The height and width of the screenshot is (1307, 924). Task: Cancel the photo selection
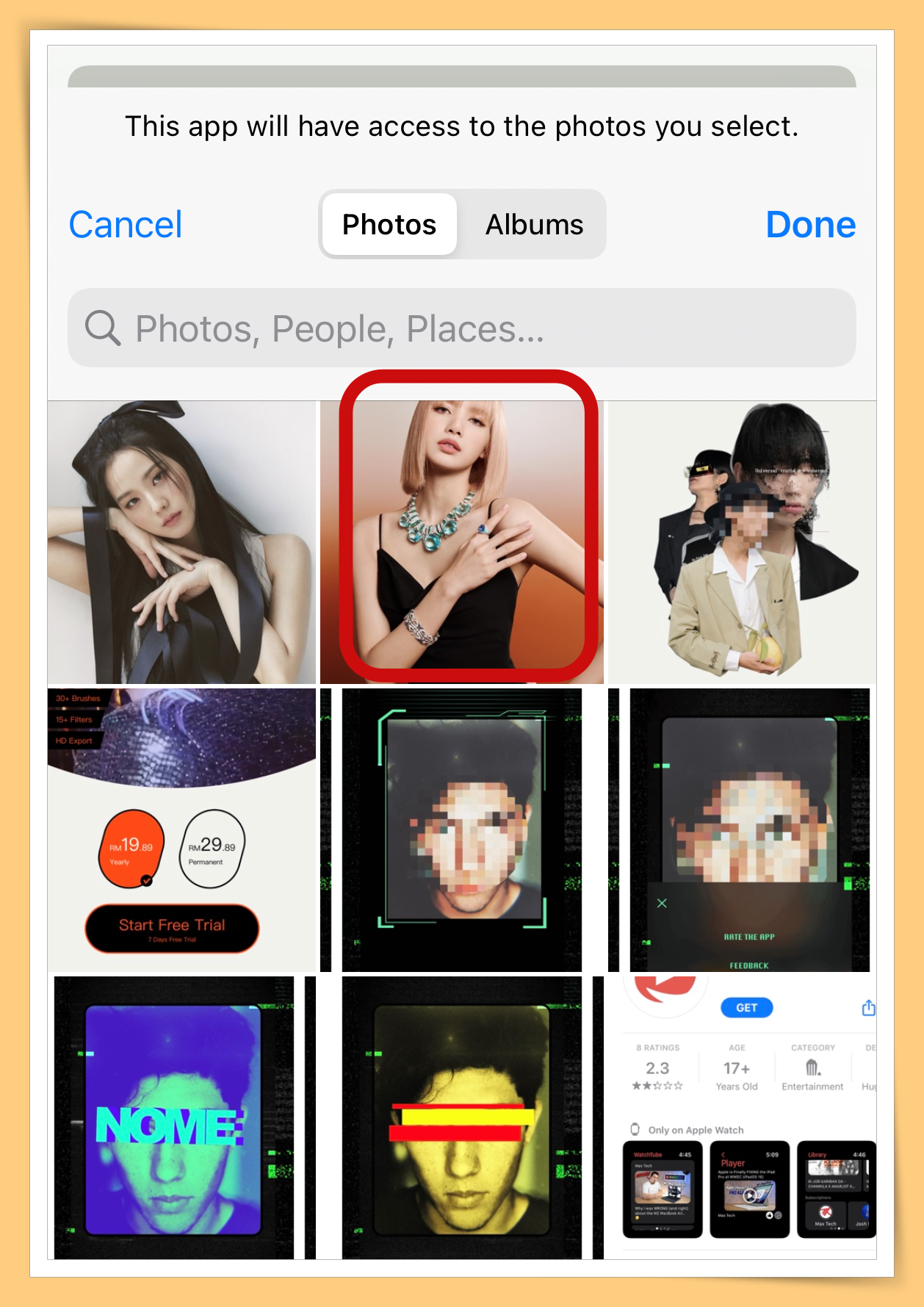(126, 225)
